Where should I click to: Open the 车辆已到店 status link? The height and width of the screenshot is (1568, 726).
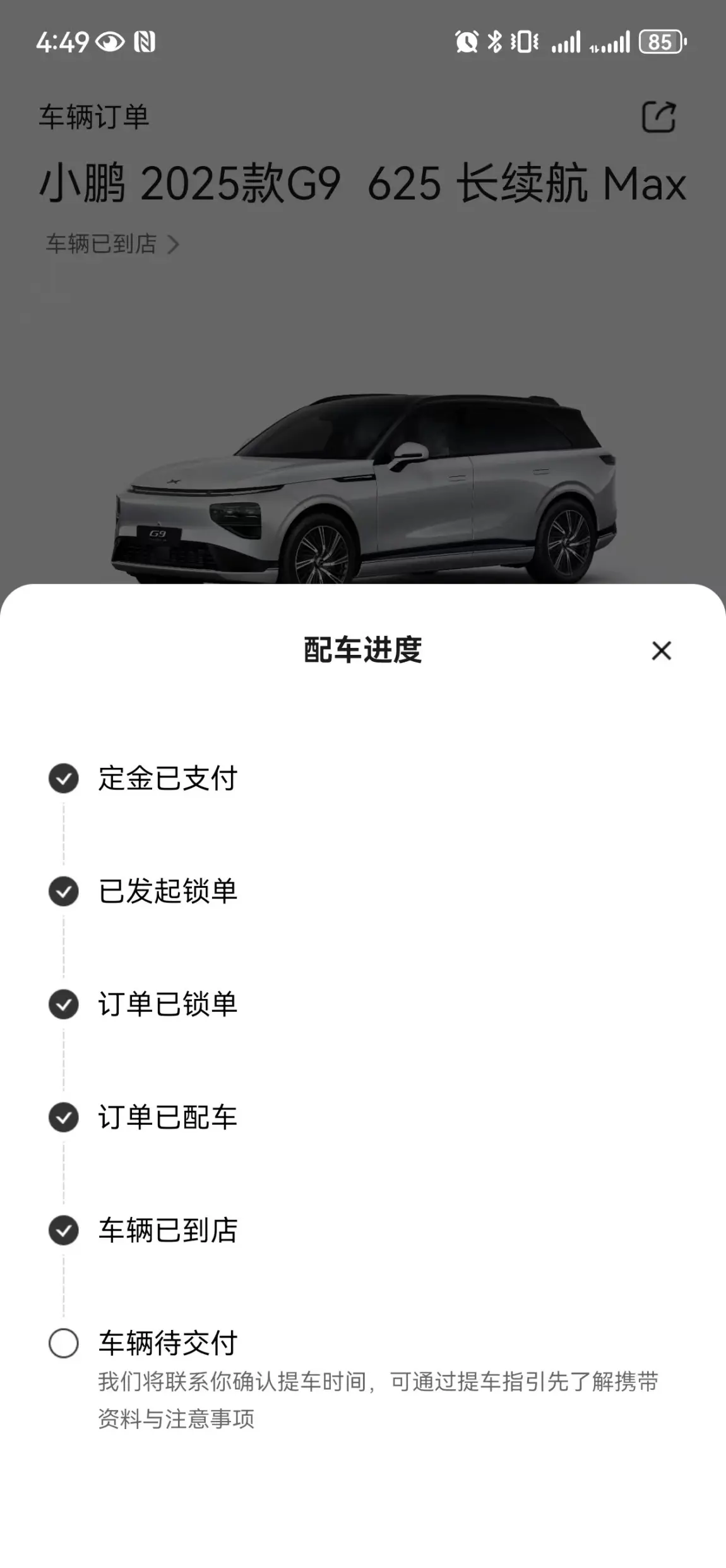click(x=112, y=244)
